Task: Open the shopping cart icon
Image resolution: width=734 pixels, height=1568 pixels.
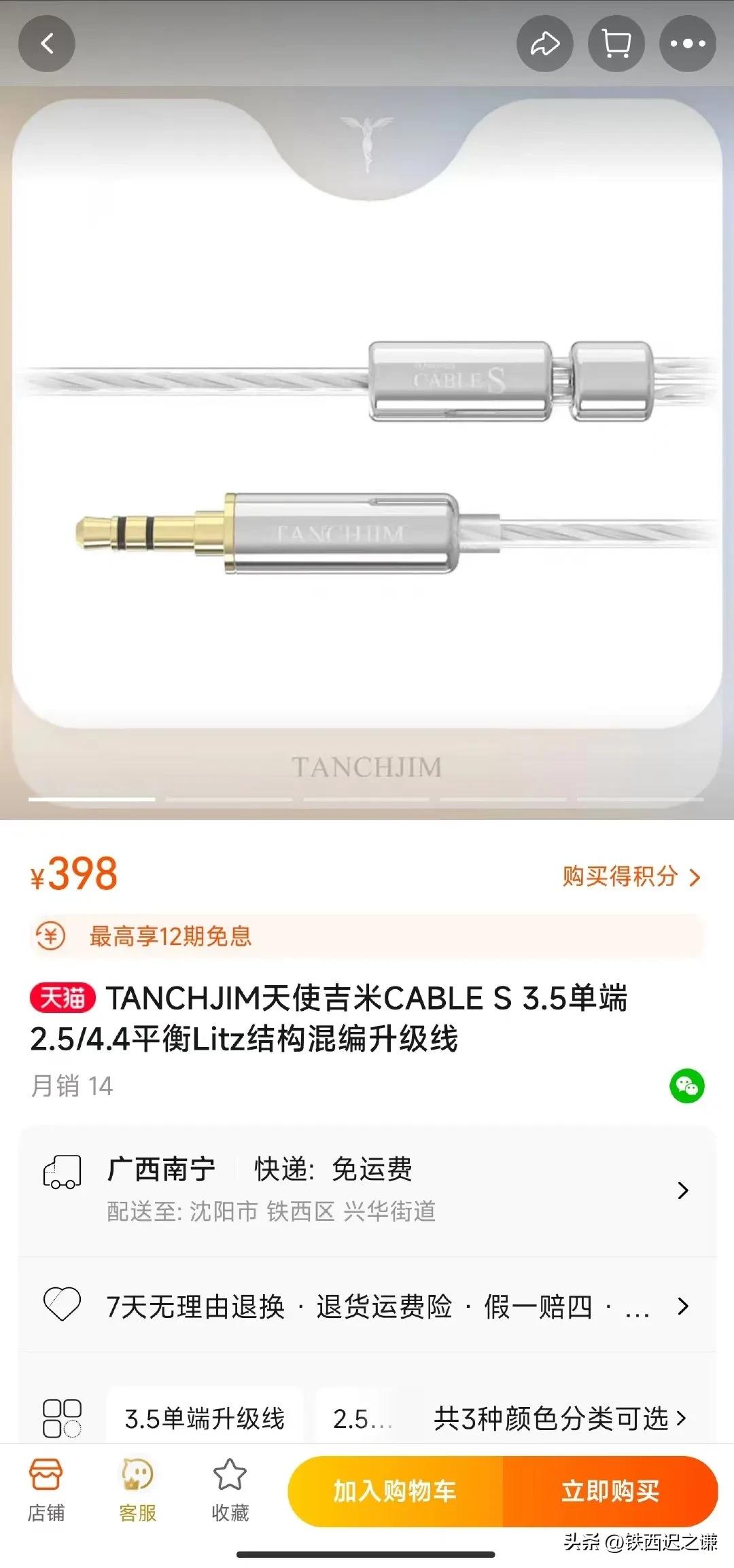Action: click(x=616, y=45)
